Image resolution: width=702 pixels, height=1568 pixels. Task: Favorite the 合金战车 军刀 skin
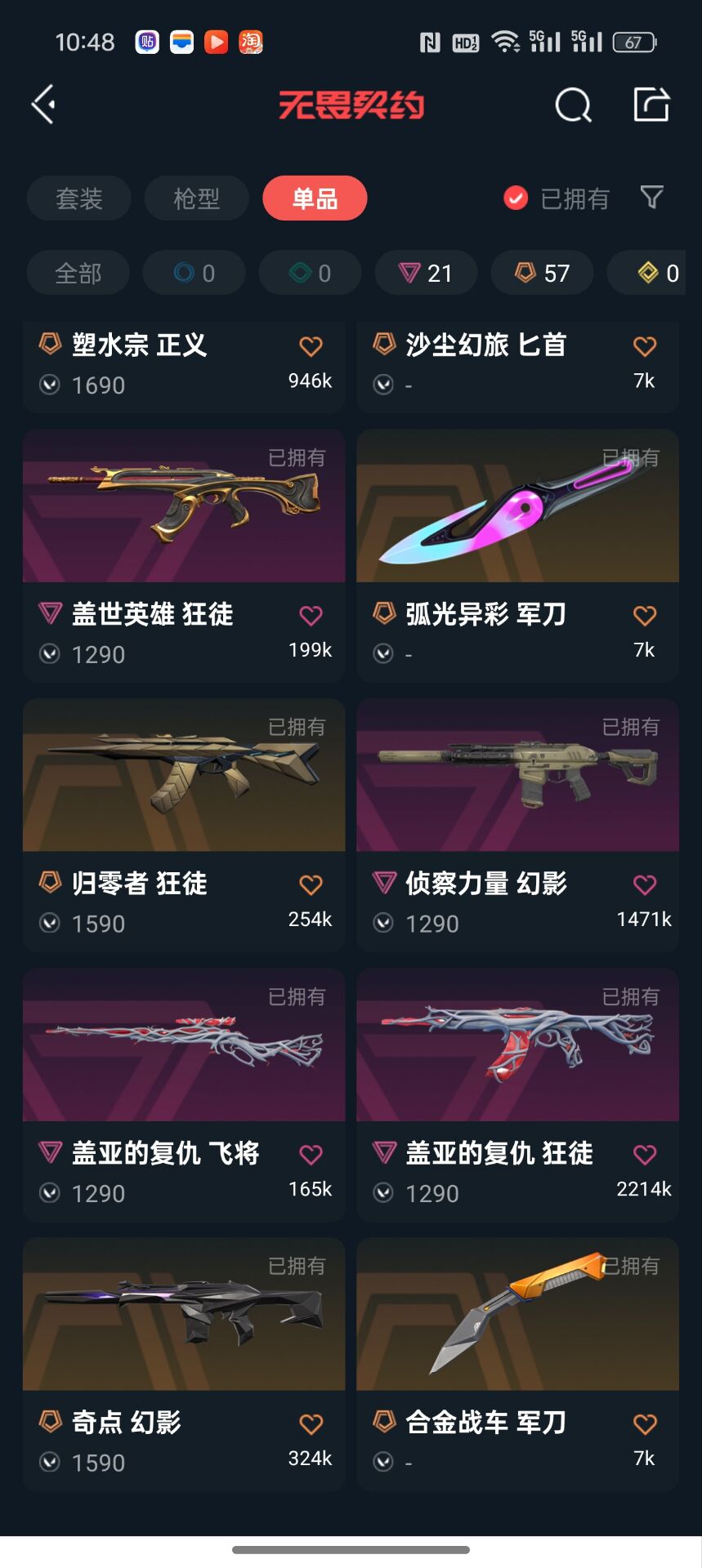(x=645, y=1424)
